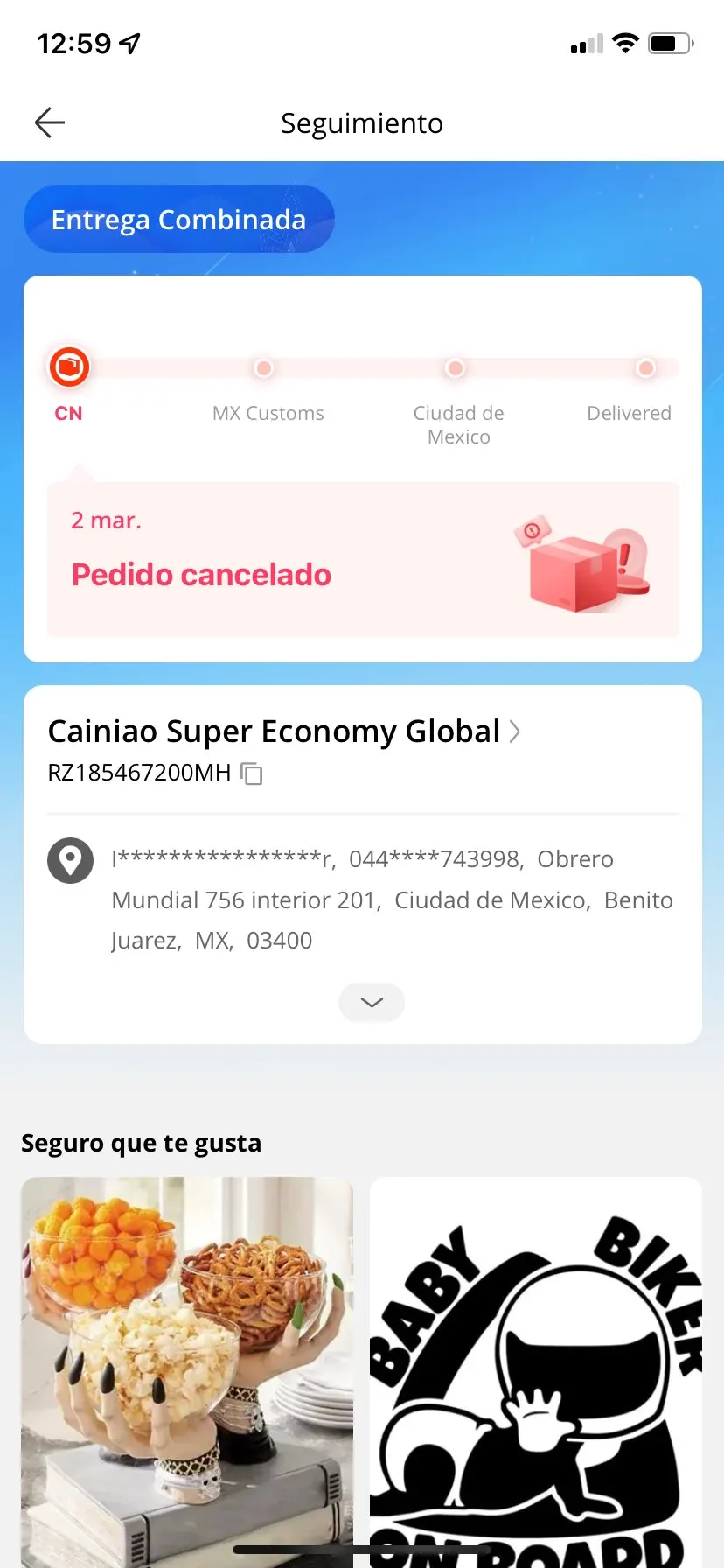This screenshot has height=1568, width=724.
Task: Open Cainiao Super Economy Global details
Action: click(283, 731)
